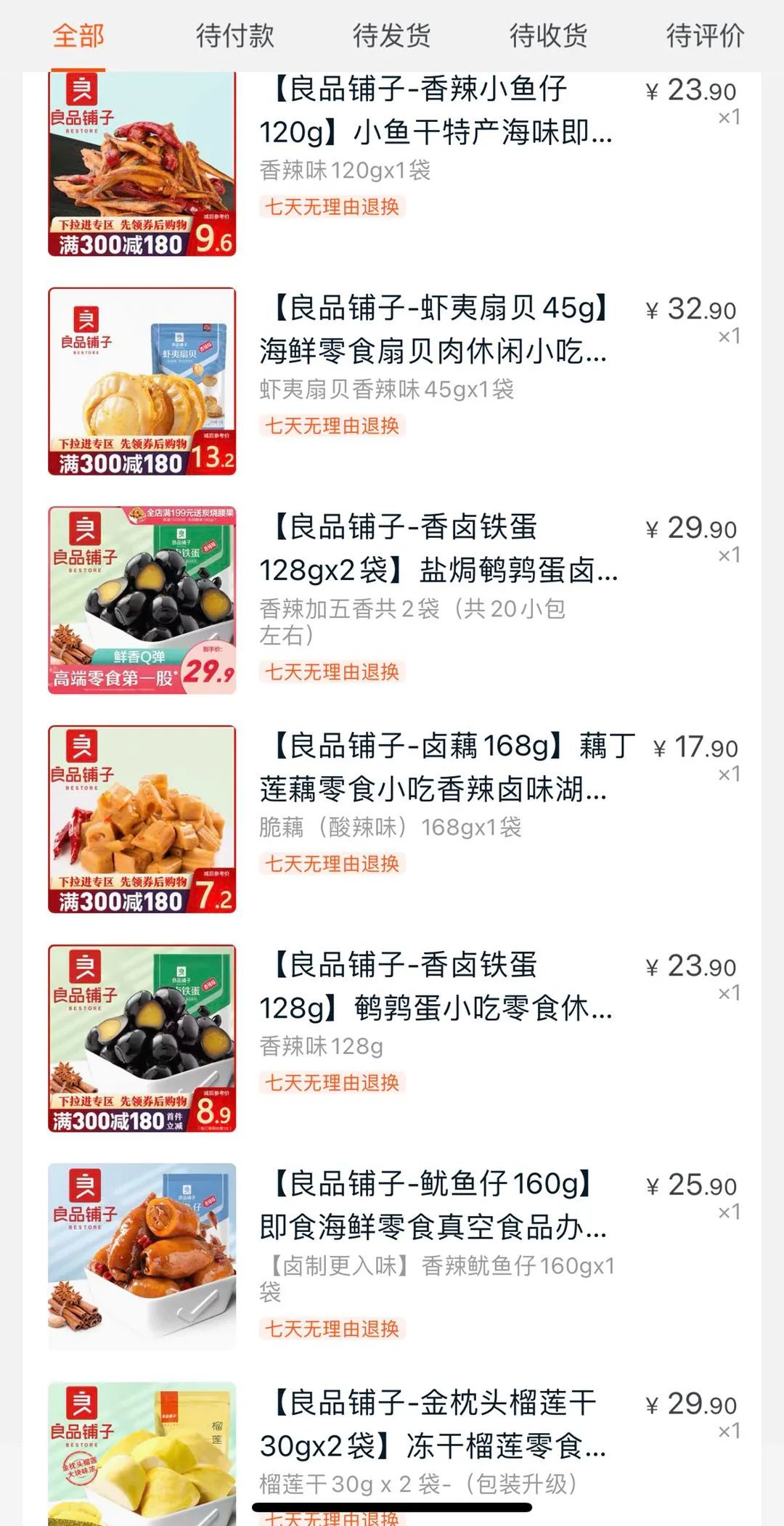This screenshot has width=784, height=1526.
Task: View the 香卤铁蛋 128g 香辣味 item
Action: 436,987
